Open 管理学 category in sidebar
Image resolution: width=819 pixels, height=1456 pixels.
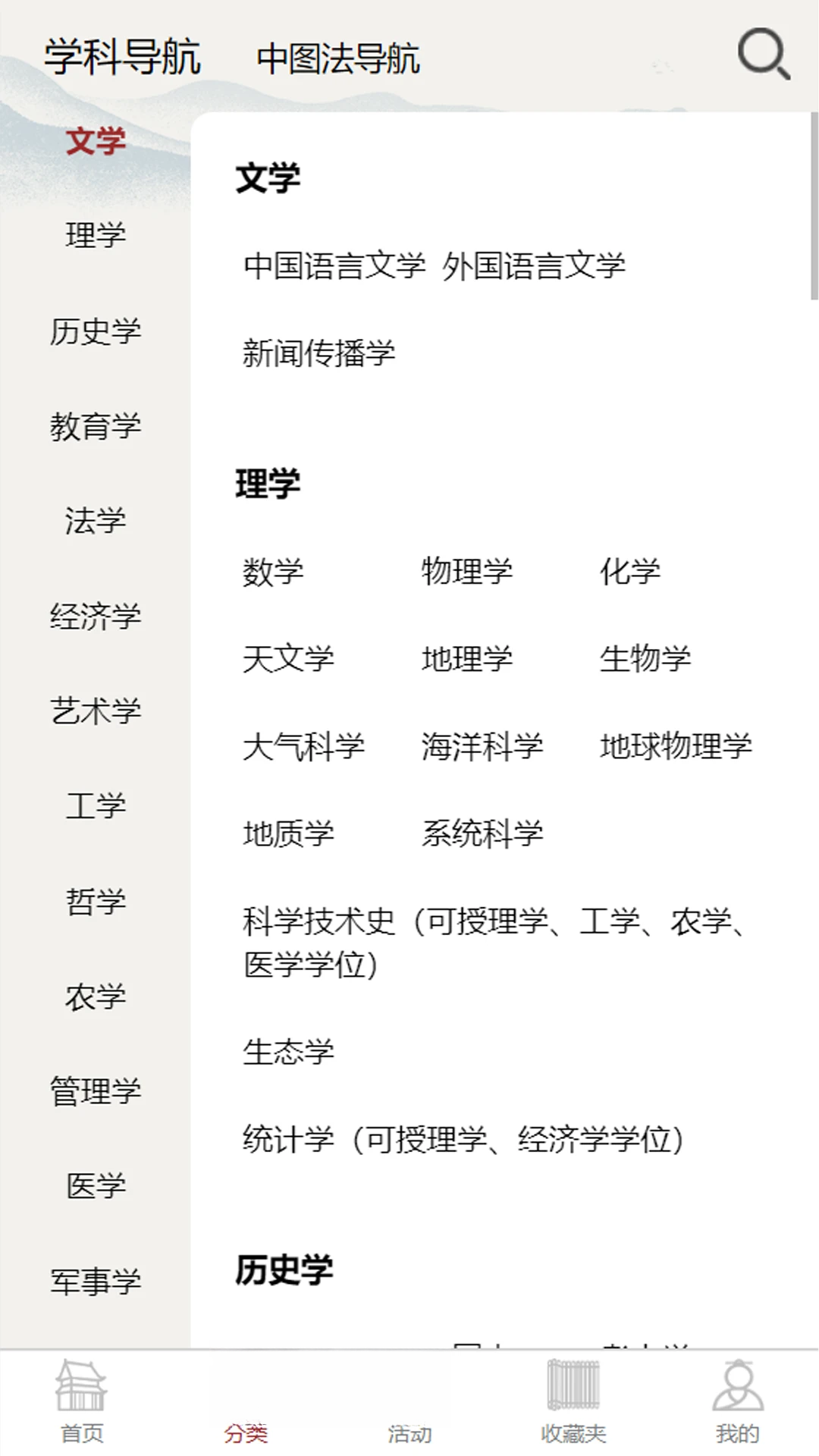click(x=96, y=1091)
